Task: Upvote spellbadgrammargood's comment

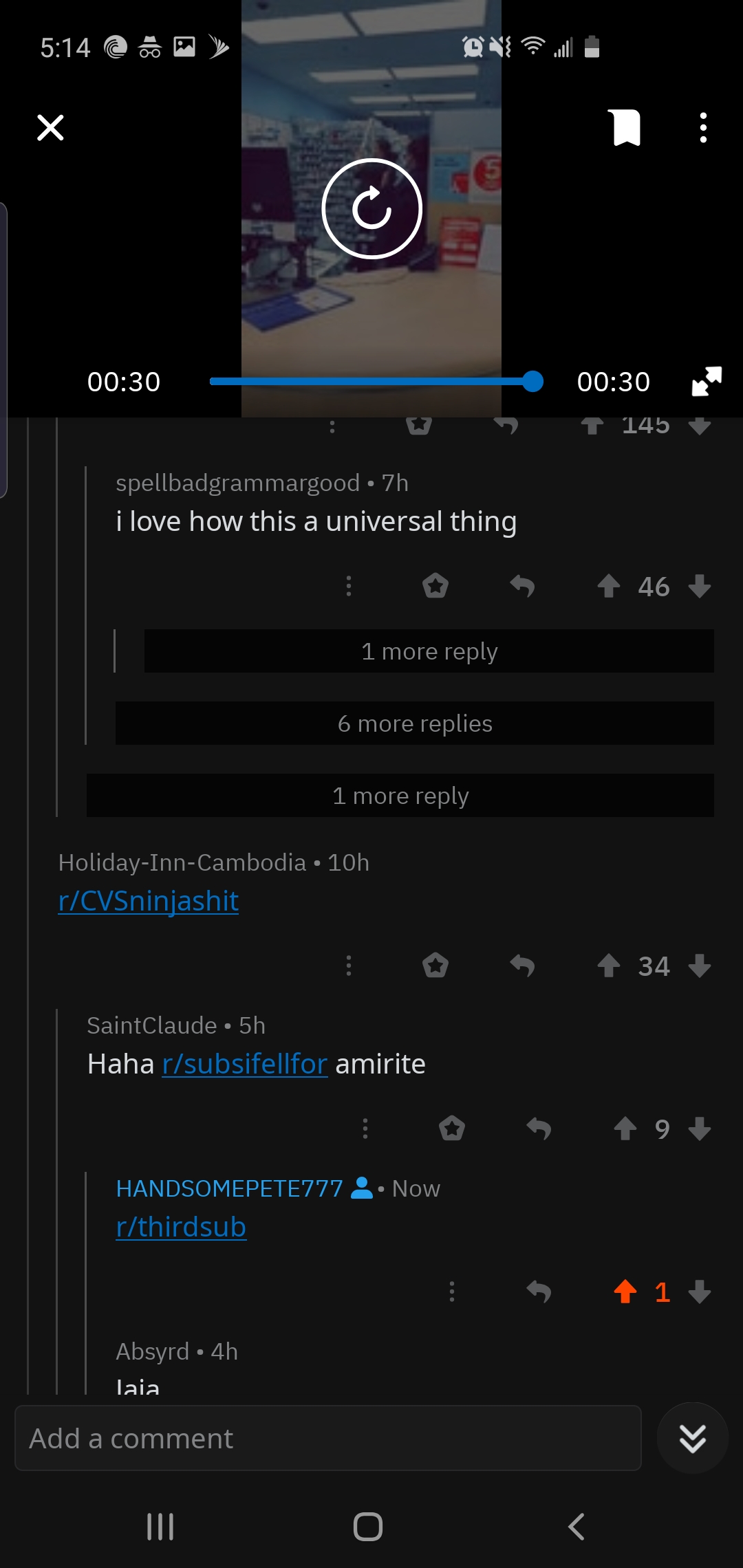Action: coord(608,587)
